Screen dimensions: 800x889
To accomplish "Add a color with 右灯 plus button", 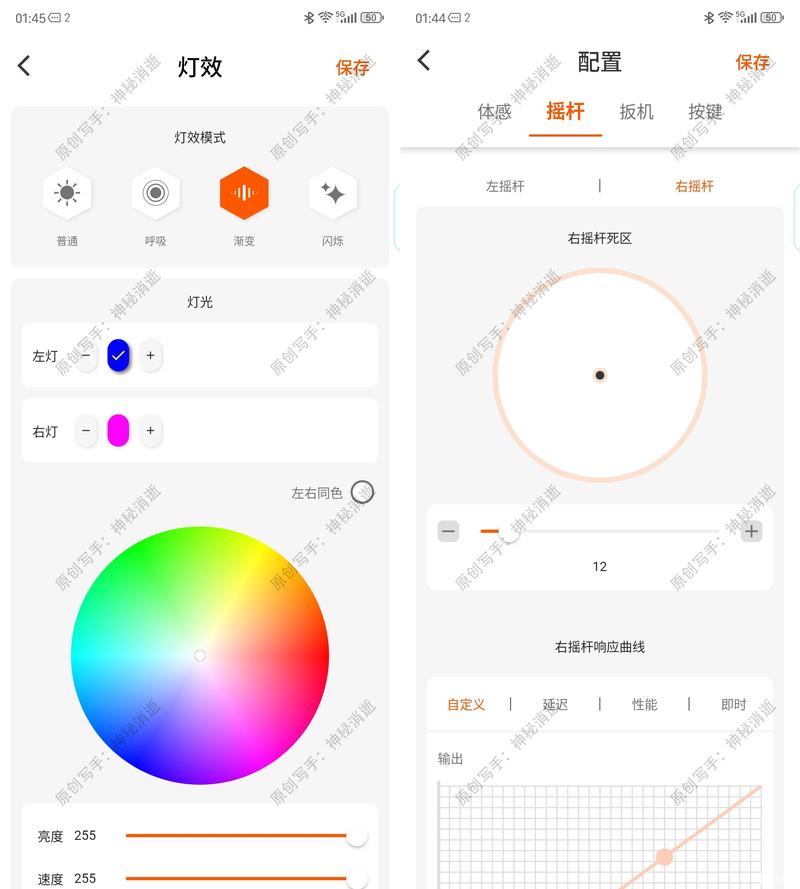I will click(150, 430).
